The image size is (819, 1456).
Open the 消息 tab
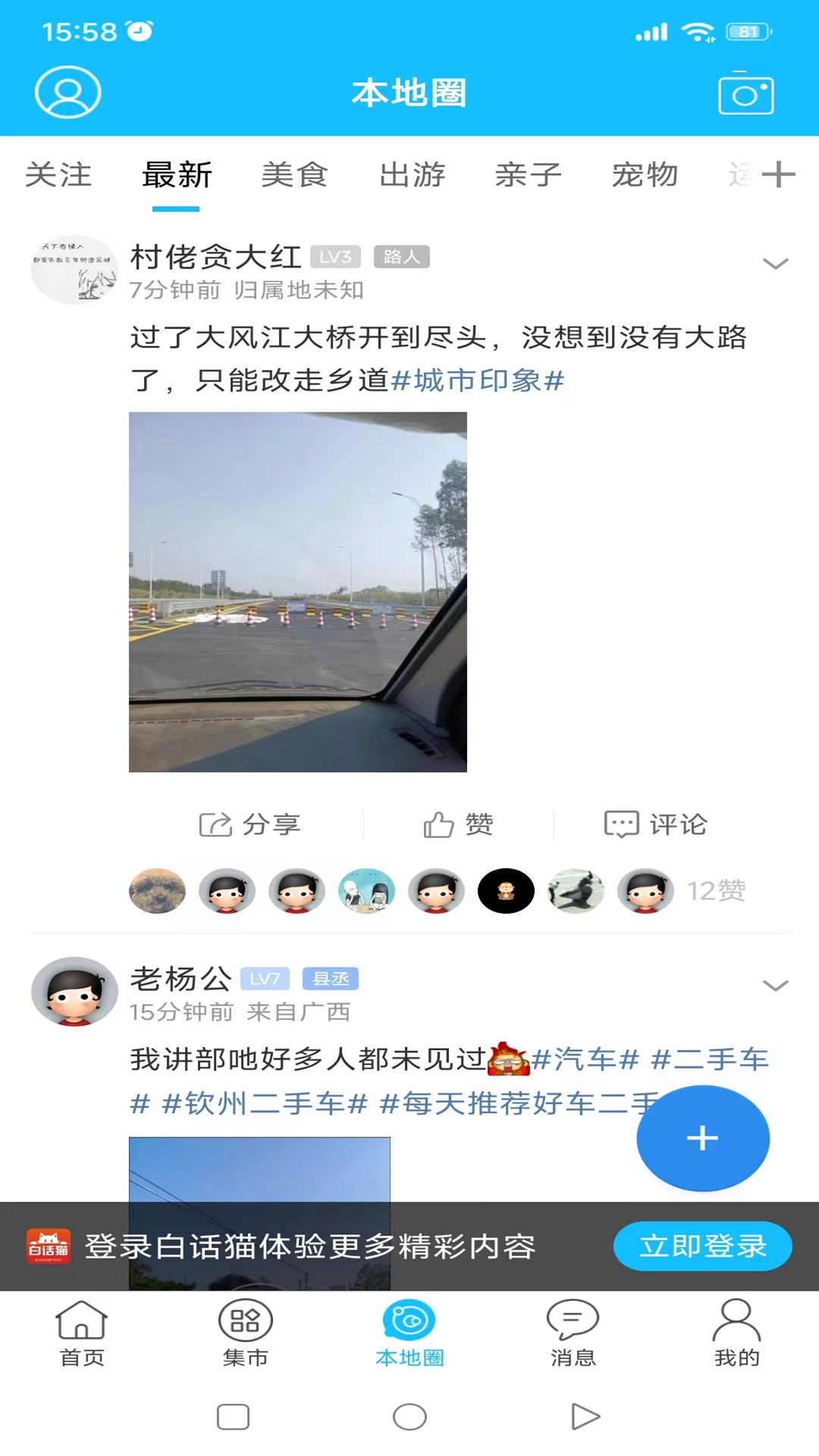tap(573, 1333)
